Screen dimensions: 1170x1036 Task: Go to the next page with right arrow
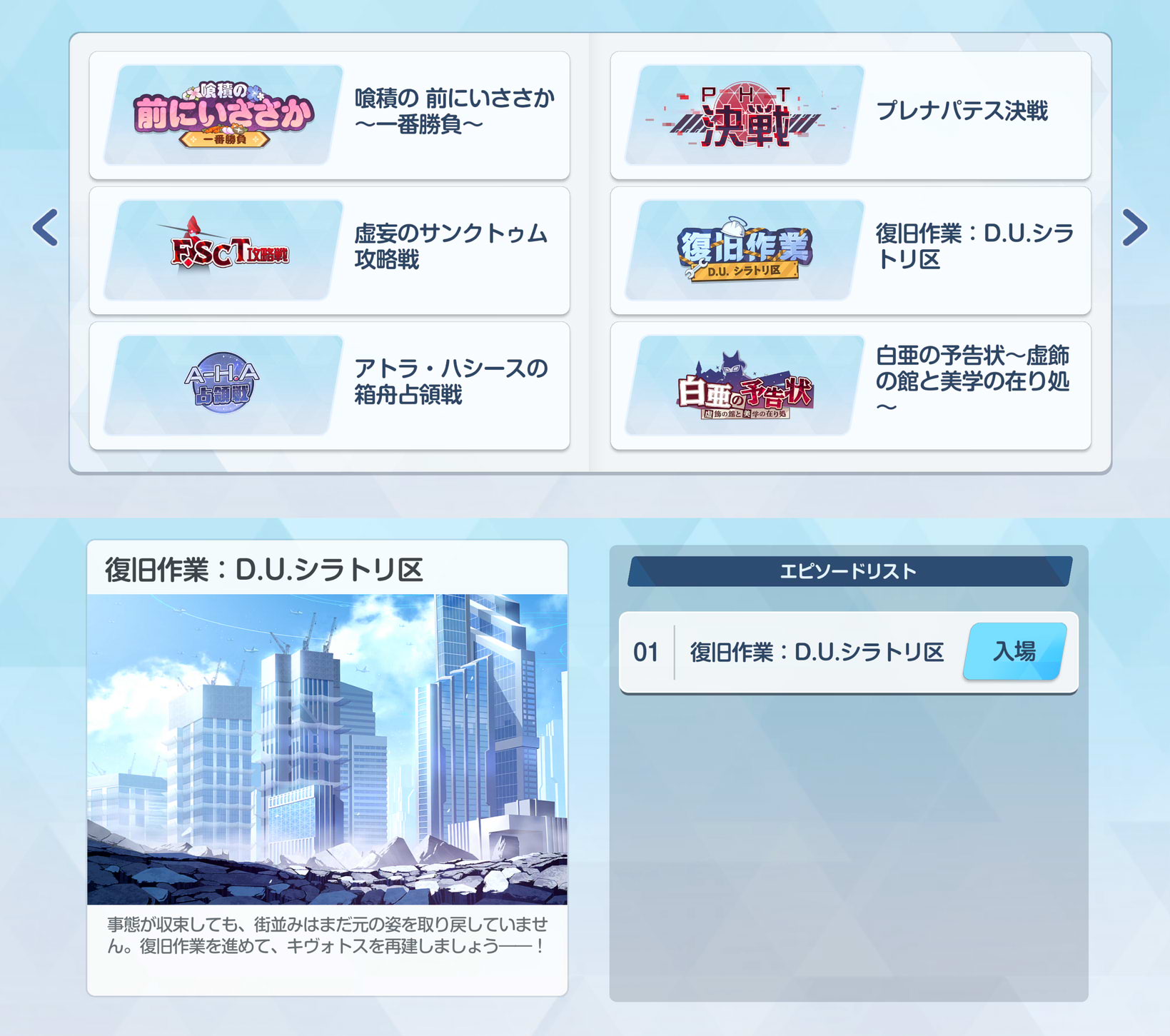tap(1134, 228)
